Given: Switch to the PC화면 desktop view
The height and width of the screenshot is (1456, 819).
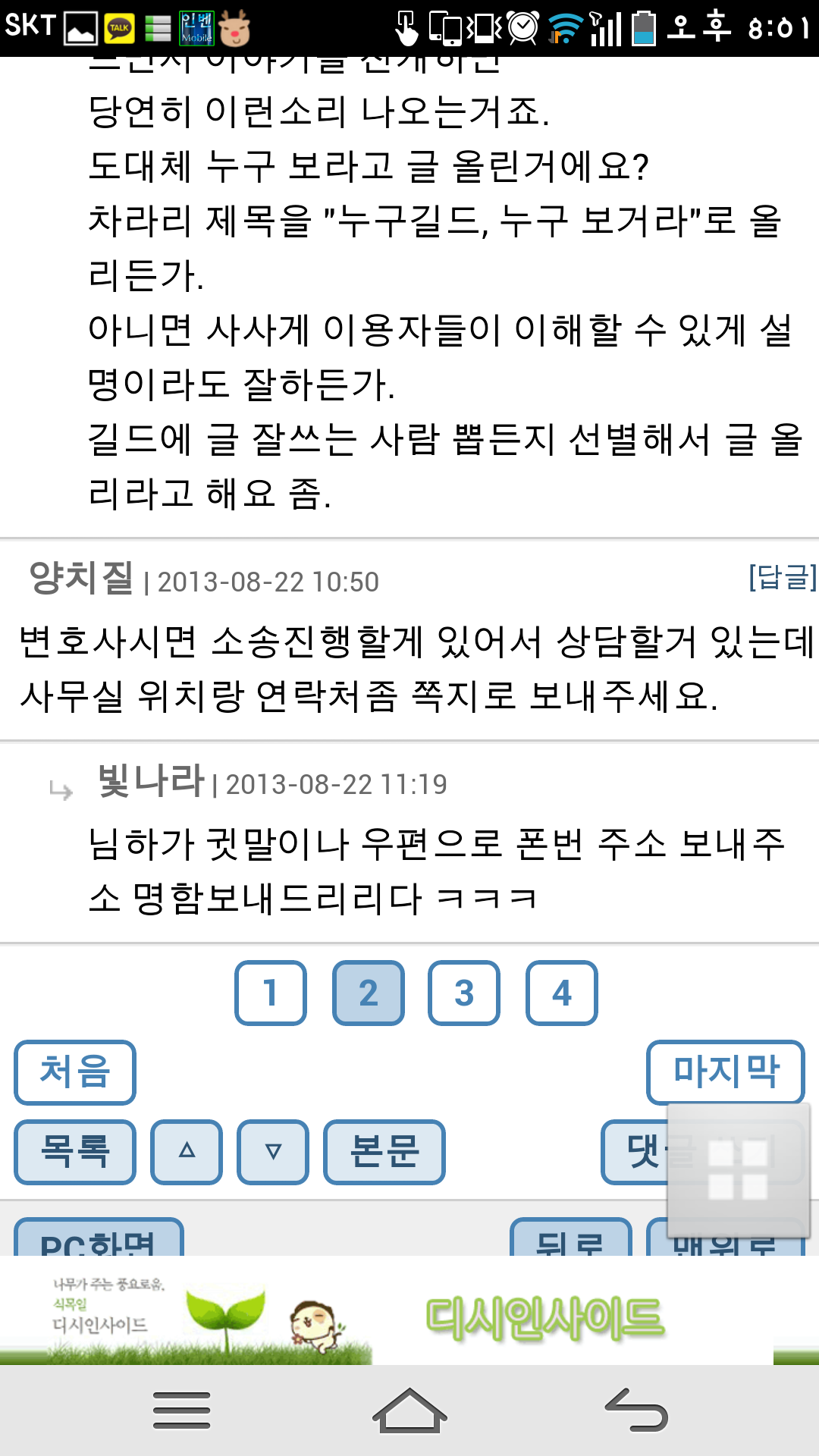Looking at the screenshot, I should [99, 1239].
